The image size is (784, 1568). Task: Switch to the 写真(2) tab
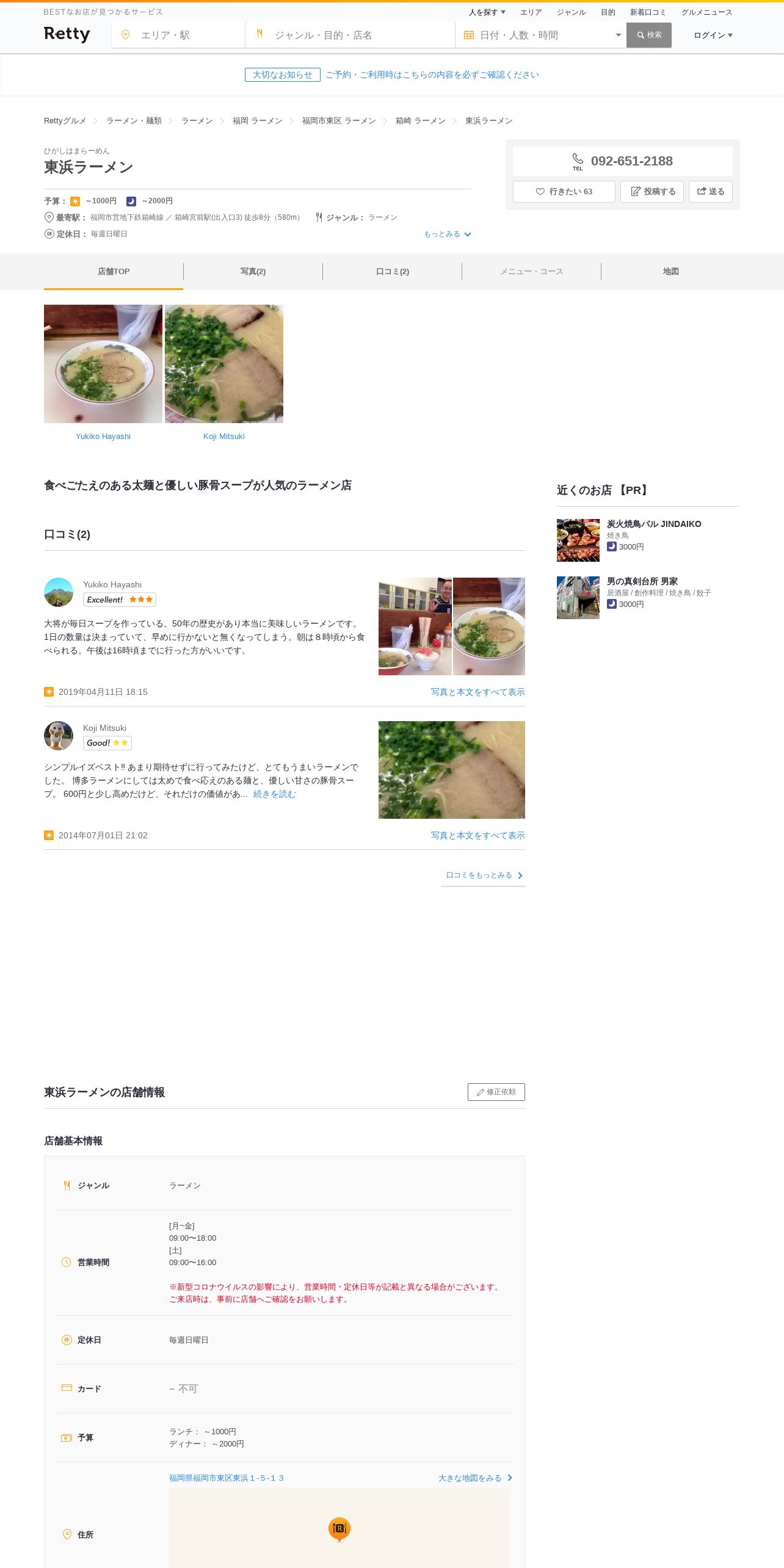pos(253,271)
